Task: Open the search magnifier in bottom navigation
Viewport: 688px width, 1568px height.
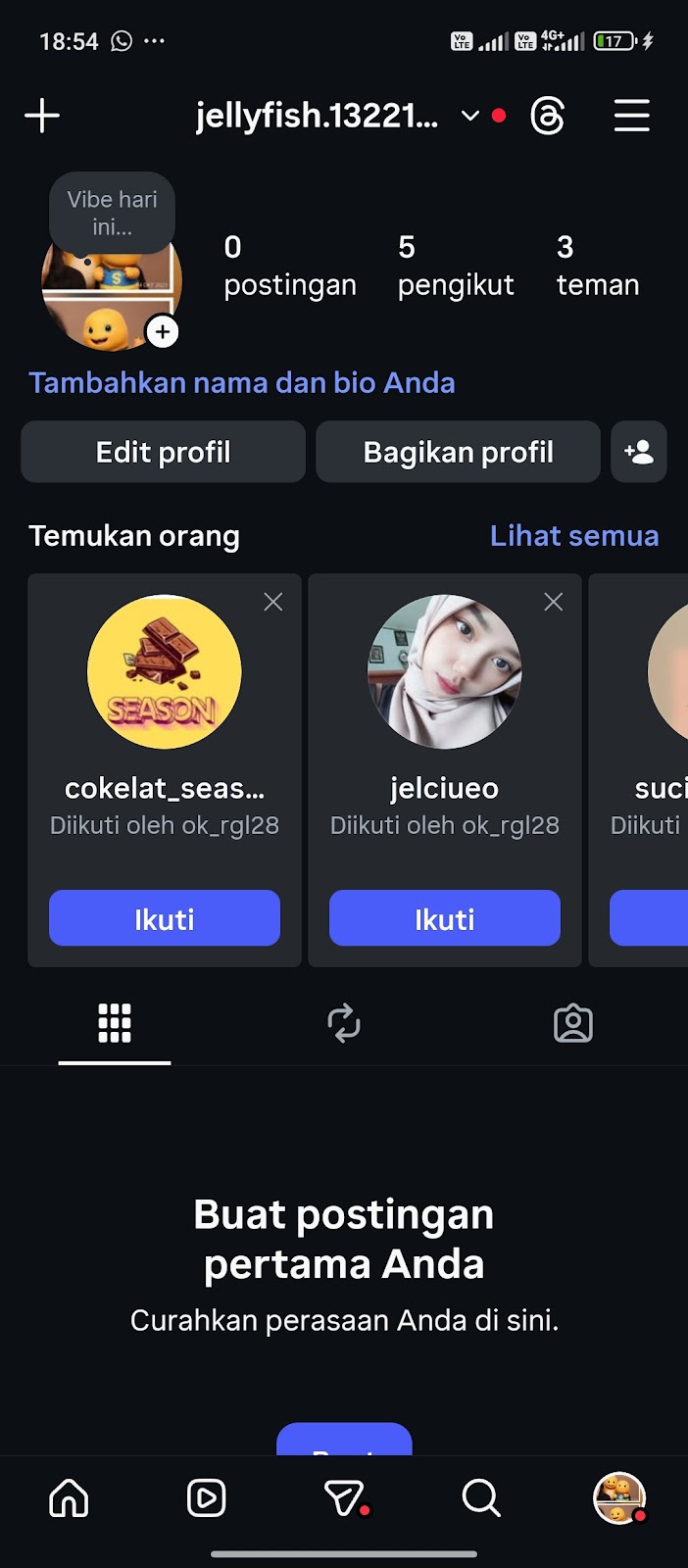Action: pyautogui.click(x=481, y=1497)
